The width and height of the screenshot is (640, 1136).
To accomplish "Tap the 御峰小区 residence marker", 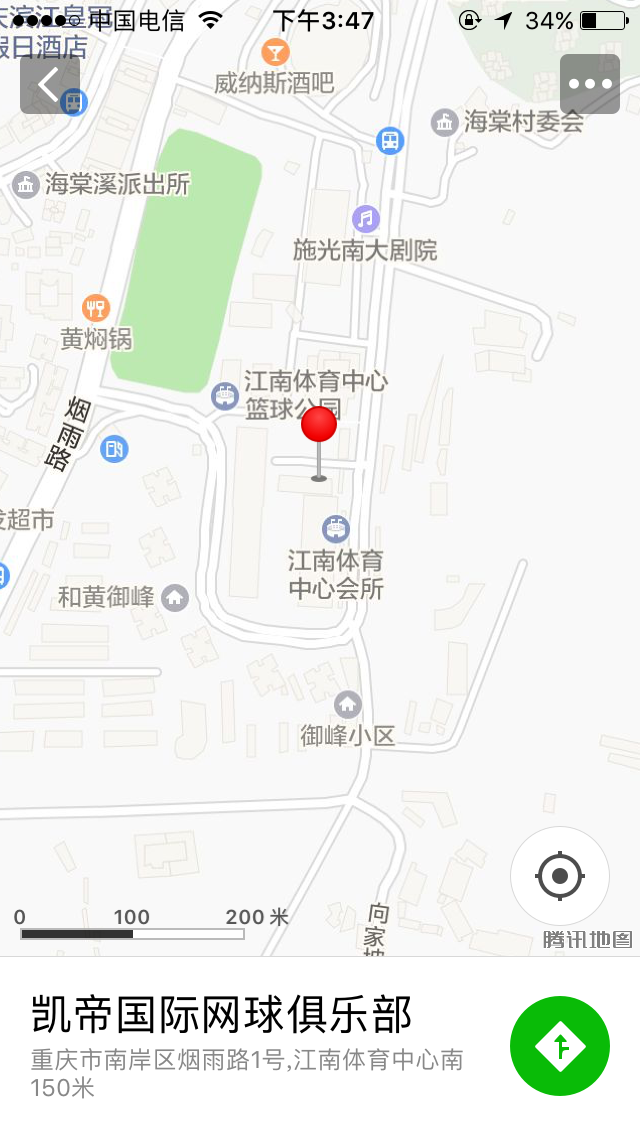I will pyautogui.click(x=348, y=703).
